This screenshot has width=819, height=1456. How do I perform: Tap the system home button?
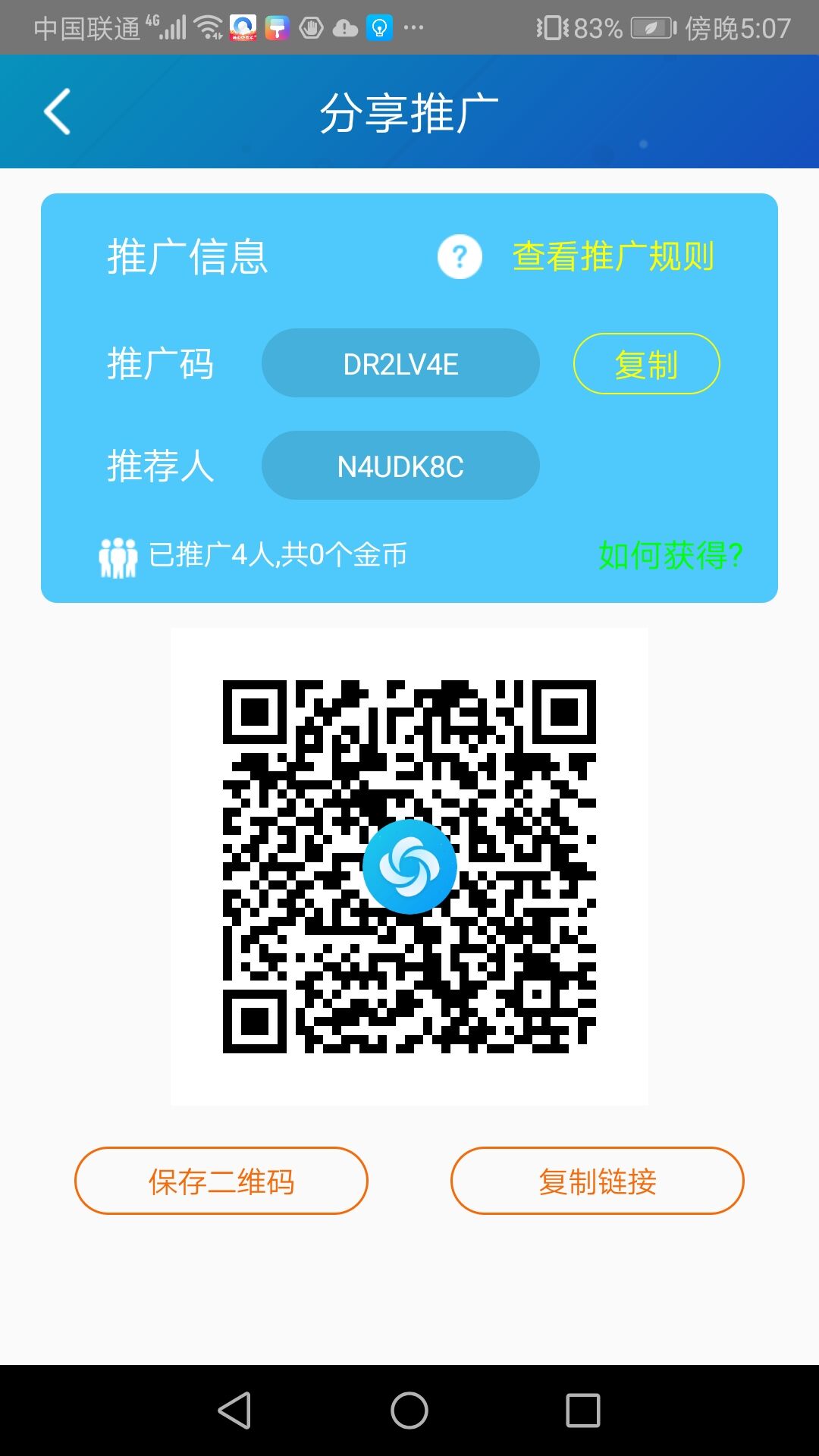(409, 1410)
